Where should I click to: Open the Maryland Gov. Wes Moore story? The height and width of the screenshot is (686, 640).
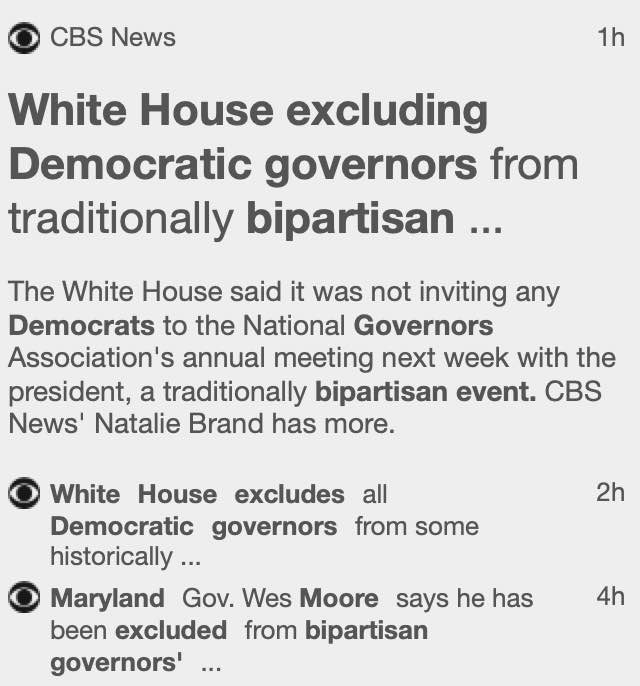pyautogui.click(x=290, y=630)
